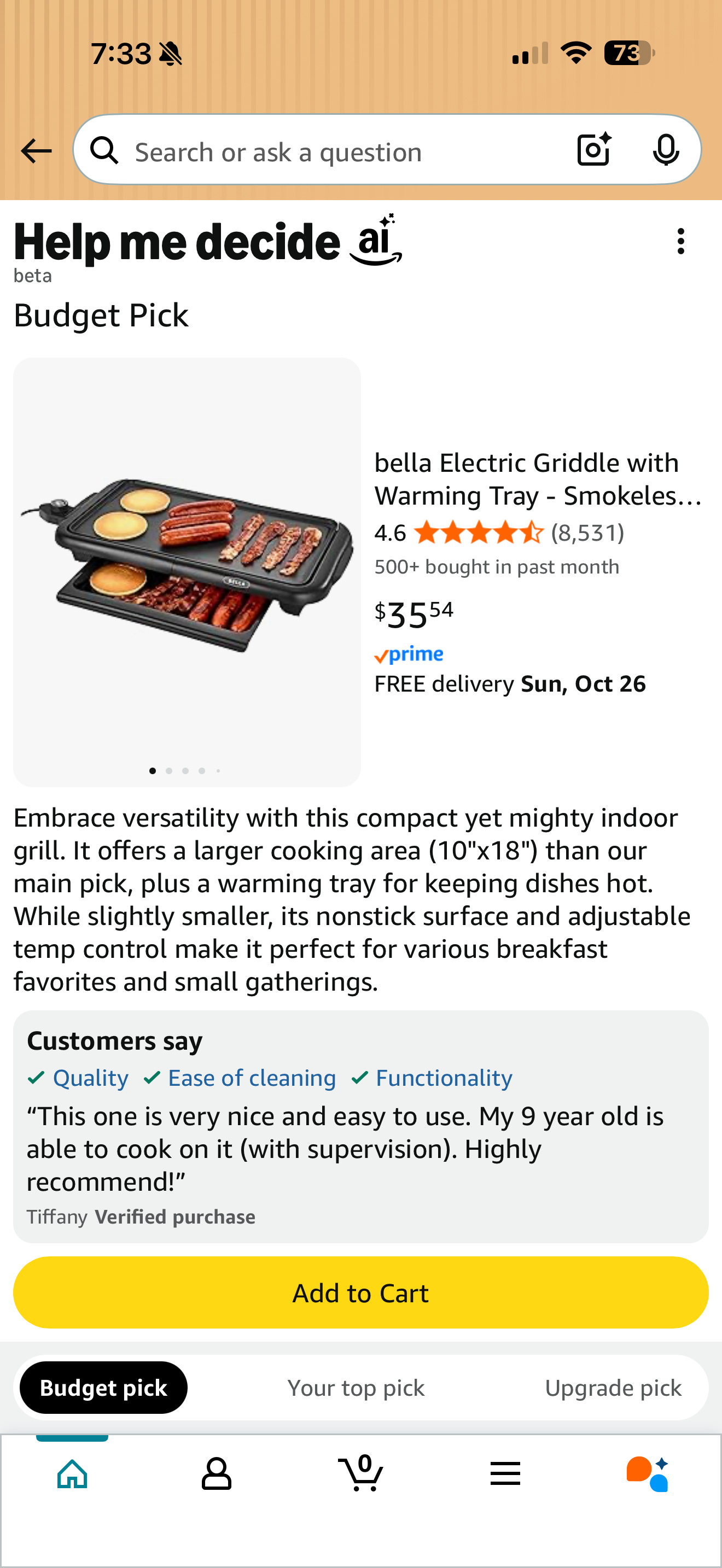Open the bella Electric Griddle product title
This screenshot has width=722, height=1568.
click(537, 479)
